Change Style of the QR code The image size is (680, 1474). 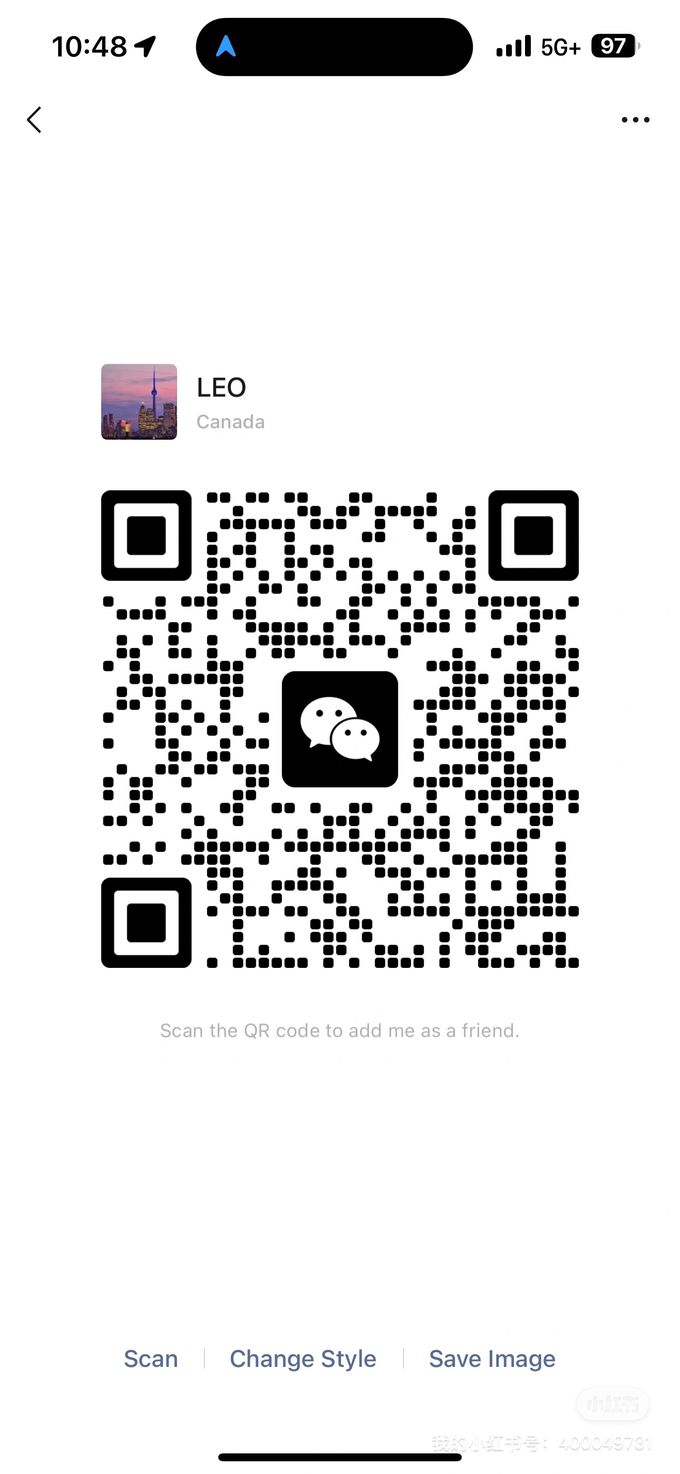coord(303,1358)
